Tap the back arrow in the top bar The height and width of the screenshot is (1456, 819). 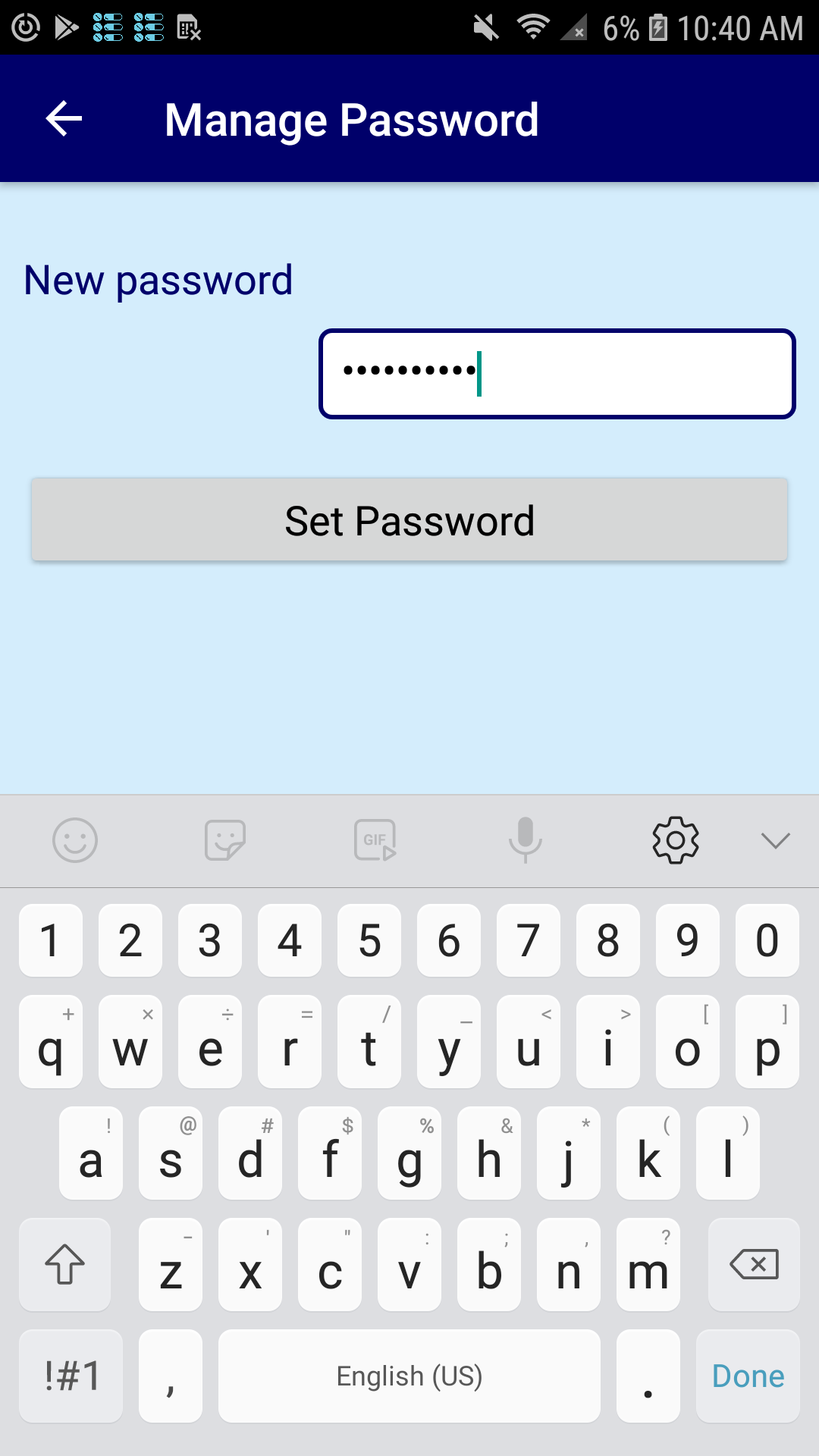coord(63,118)
